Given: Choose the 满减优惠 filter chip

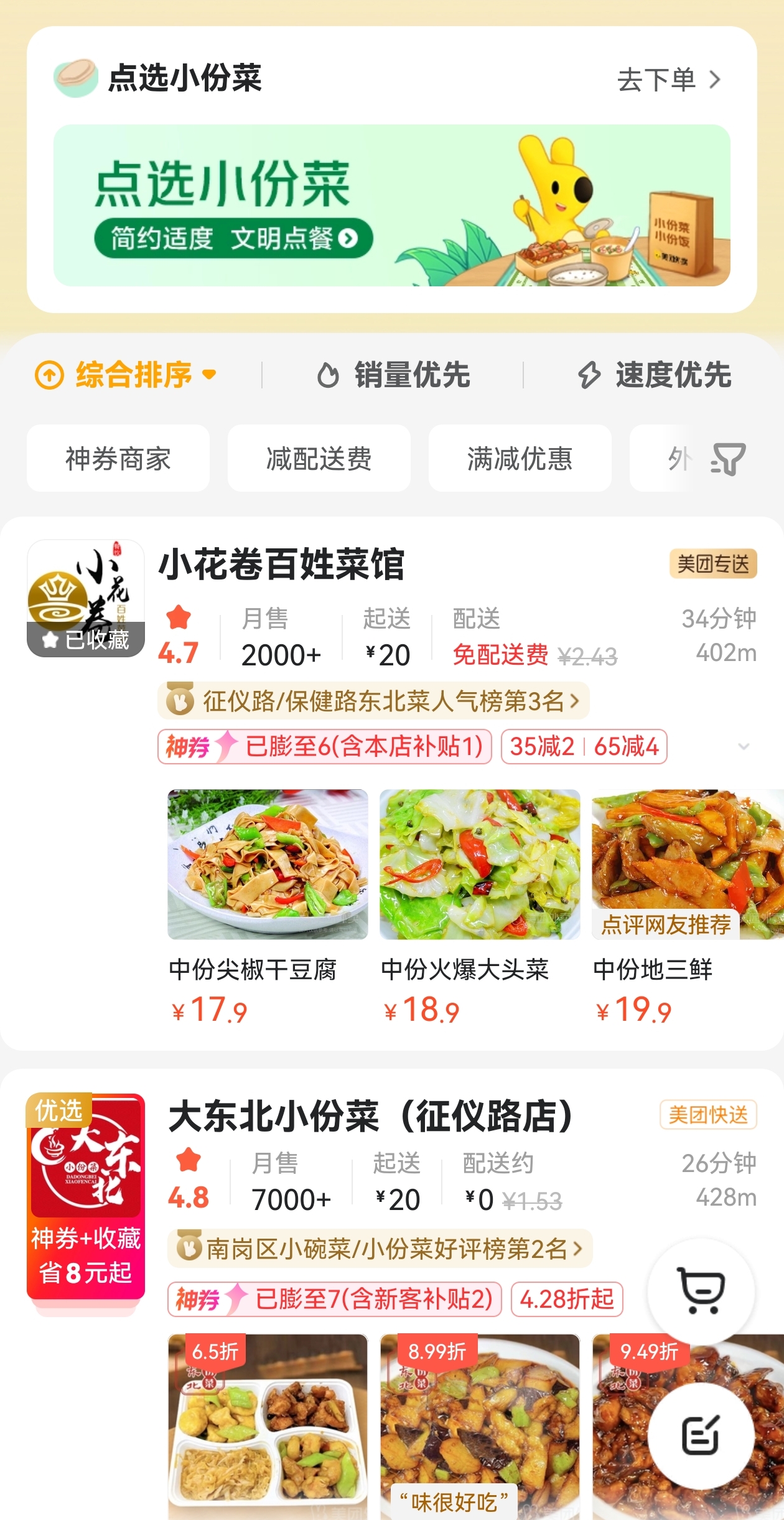Looking at the screenshot, I should tap(520, 459).
